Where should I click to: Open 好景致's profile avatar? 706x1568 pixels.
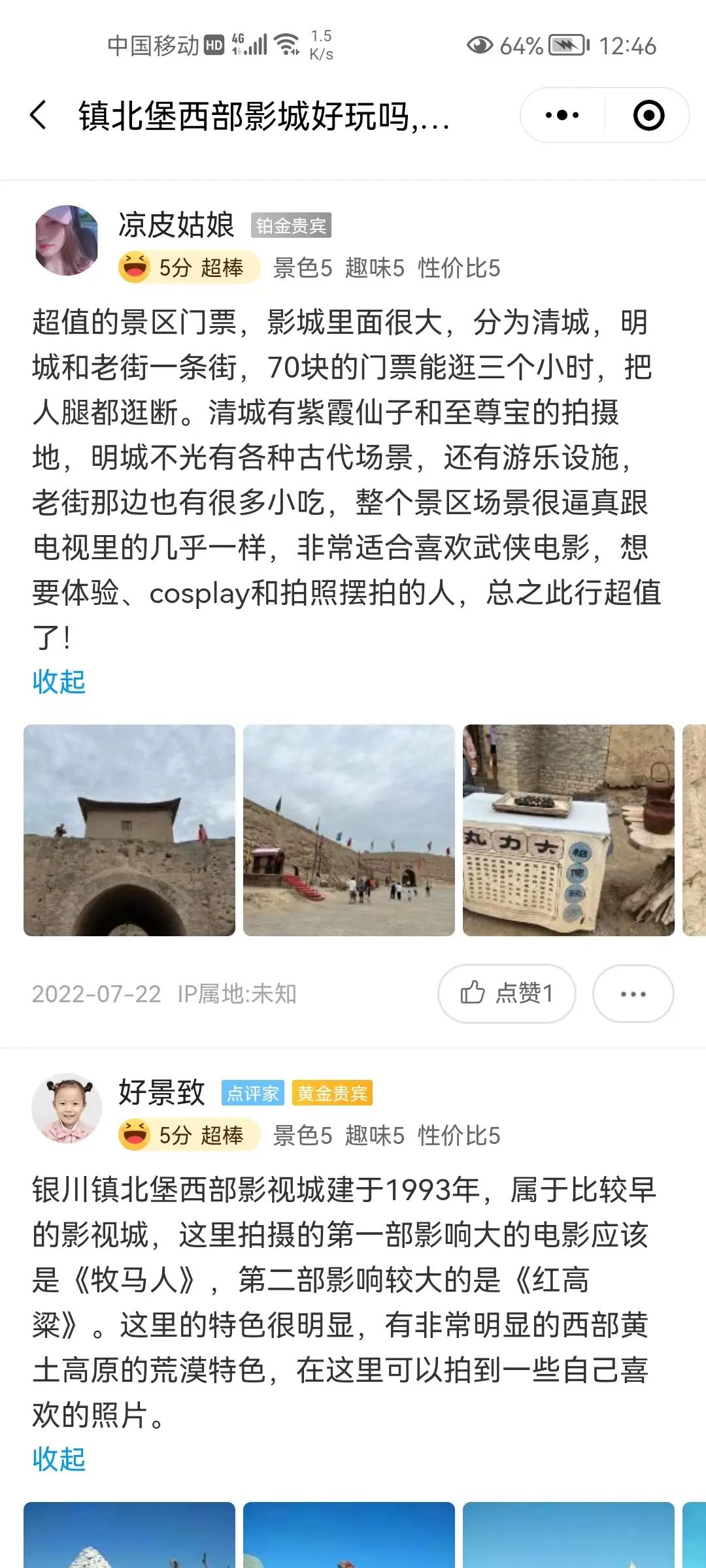point(66,1108)
